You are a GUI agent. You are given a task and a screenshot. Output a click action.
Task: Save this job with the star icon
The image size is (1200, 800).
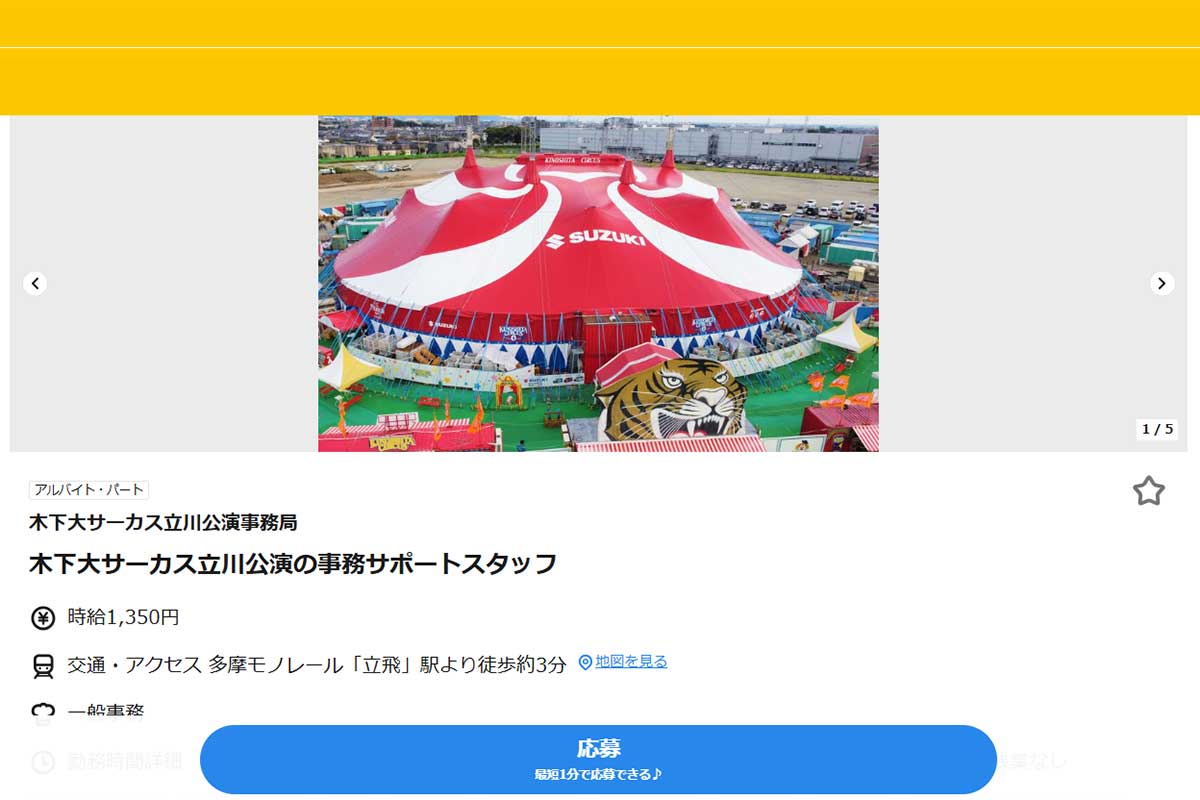pyautogui.click(x=1148, y=491)
